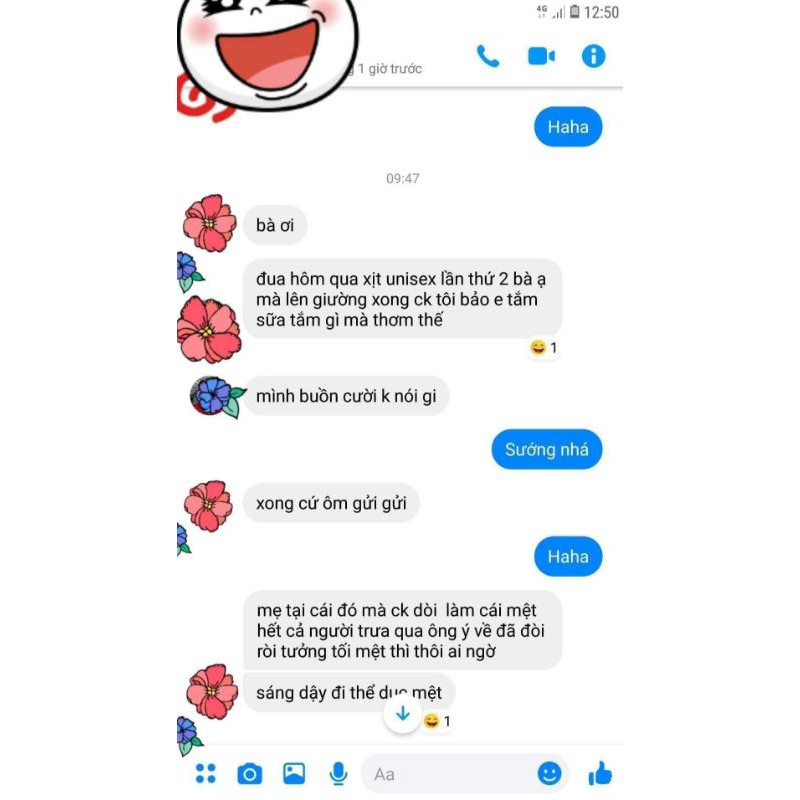Open the emoji picker
The height and width of the screenshot is (800, 800).
tap(549, 773)
